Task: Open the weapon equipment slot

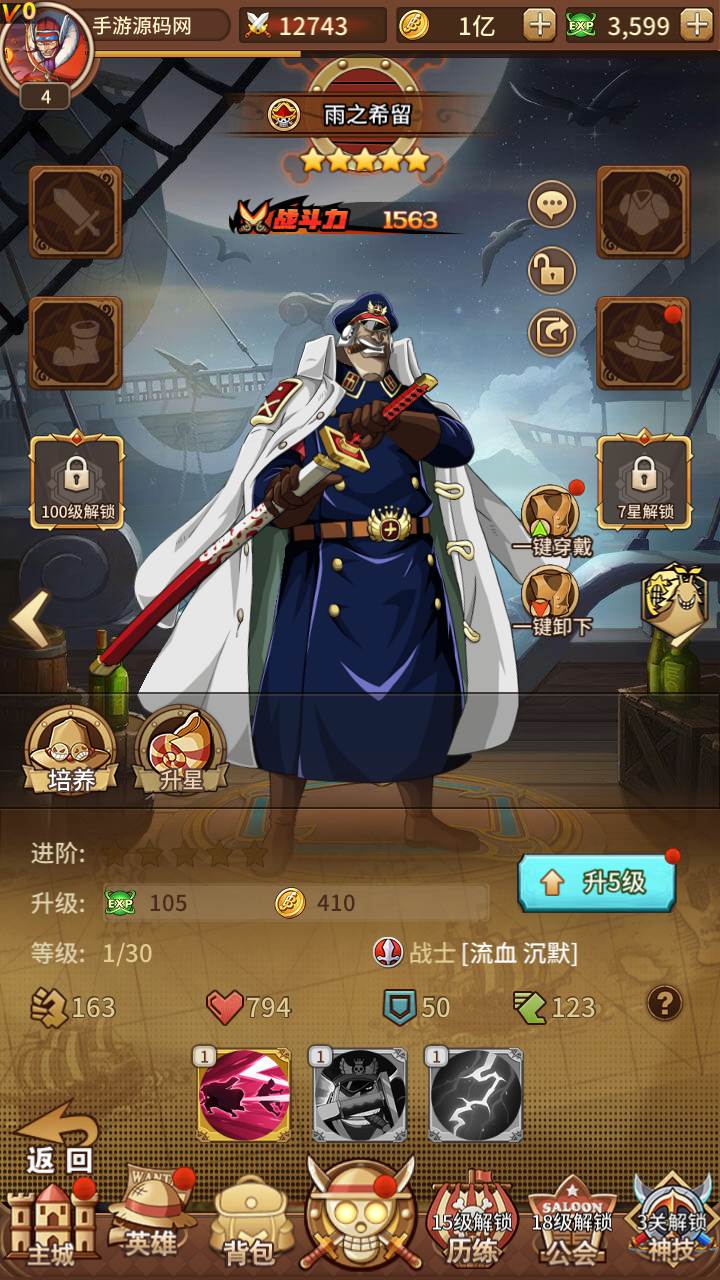Action: (x=76, y=212)
